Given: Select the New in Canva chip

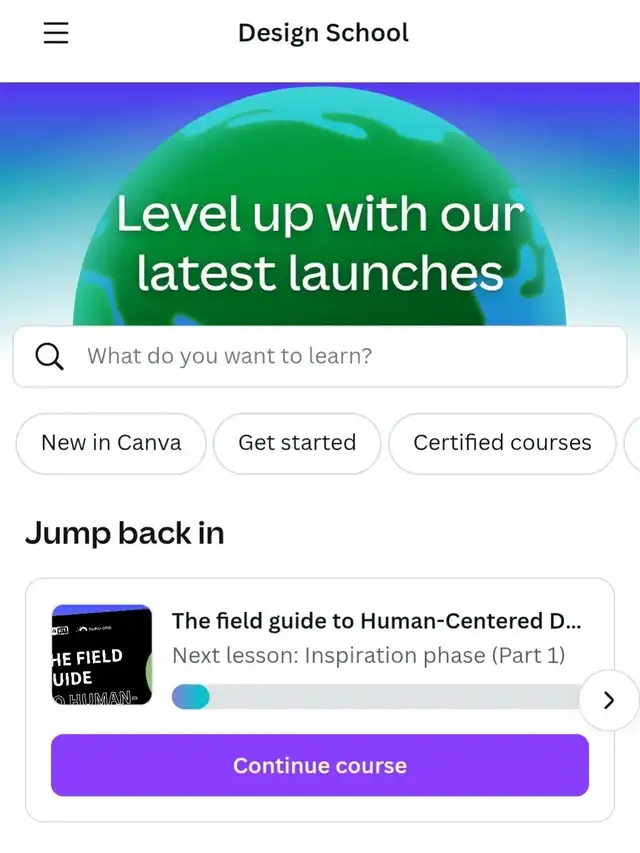Looking at the screenshot, I should pyautogui.click(x=111, y=443).
